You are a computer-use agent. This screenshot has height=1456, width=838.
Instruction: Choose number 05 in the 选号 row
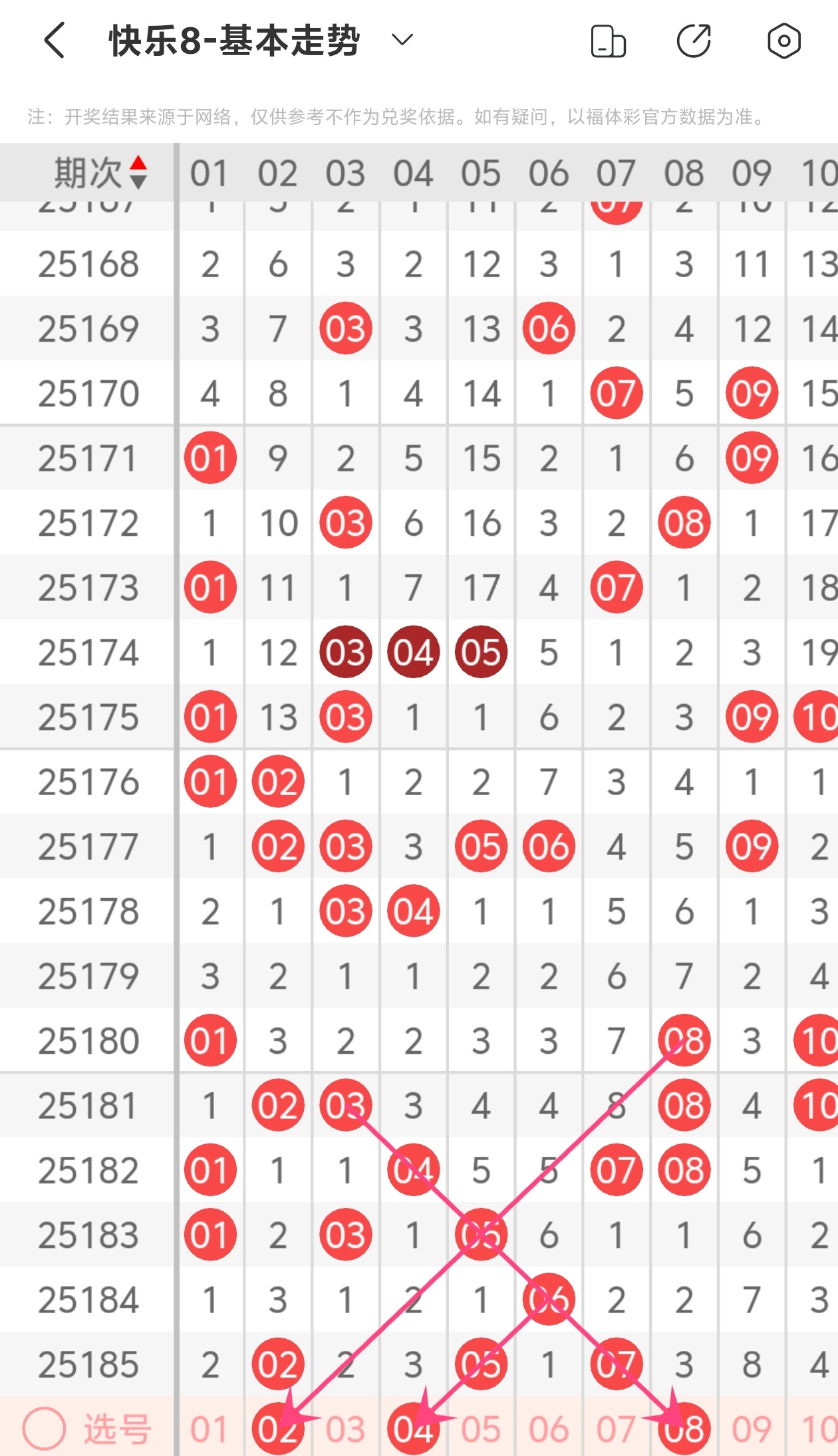click(481, 1429)
